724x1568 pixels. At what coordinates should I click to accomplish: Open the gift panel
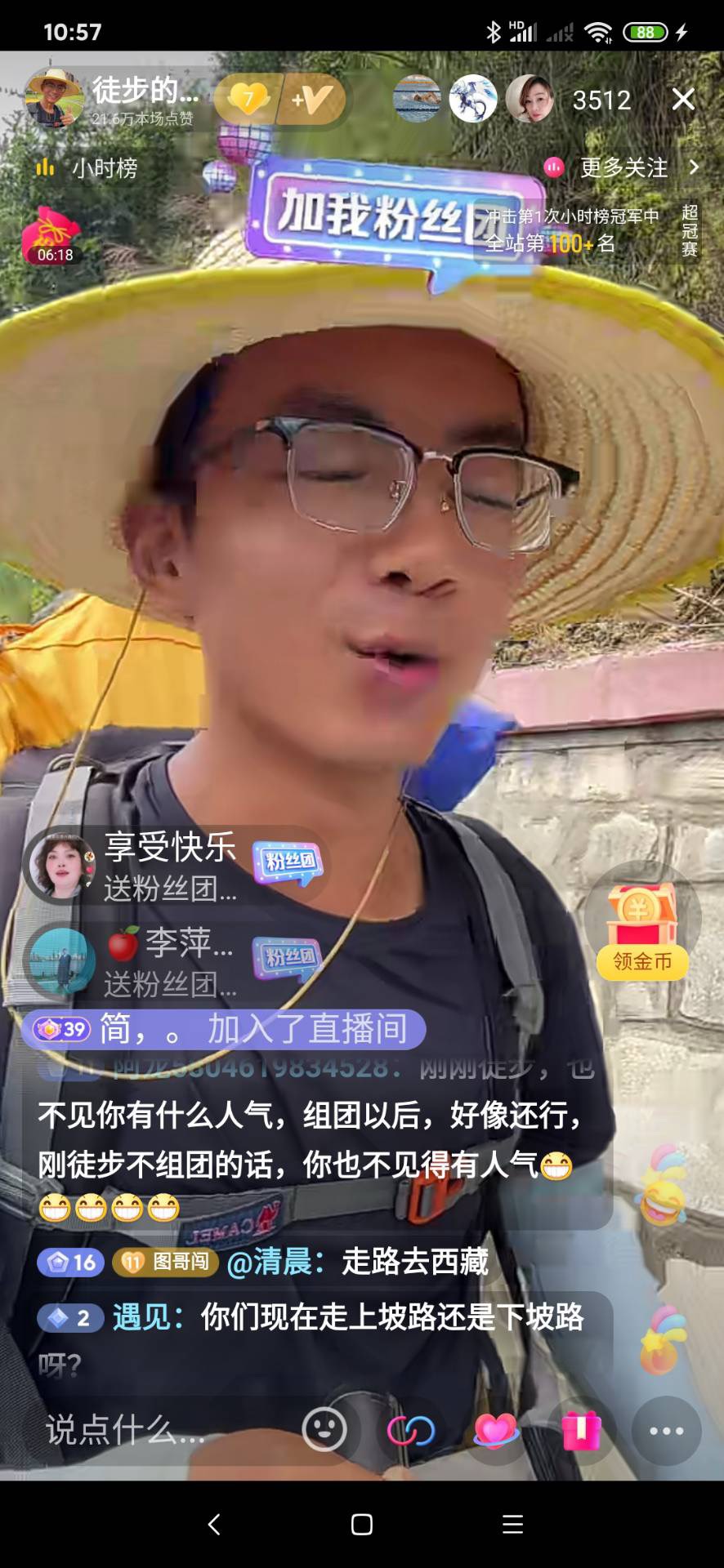point(581,1431)
